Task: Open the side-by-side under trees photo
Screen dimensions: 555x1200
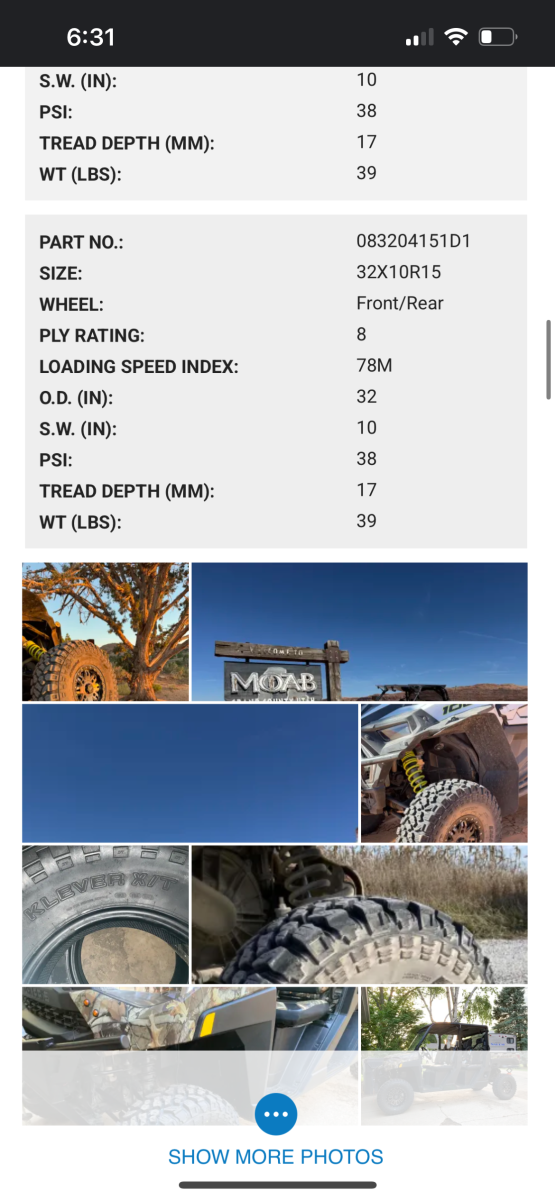Action: (444, 1055)
